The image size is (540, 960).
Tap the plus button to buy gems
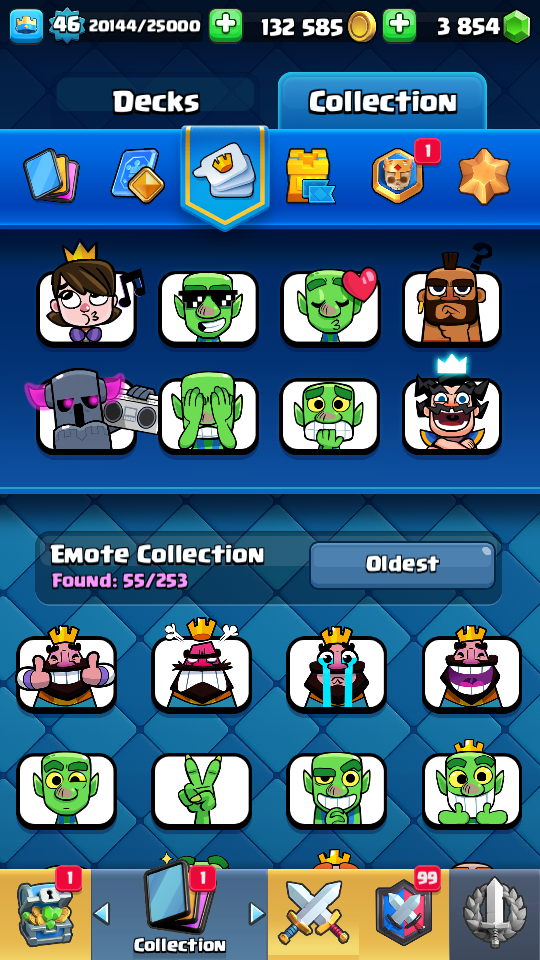(400, 26)
